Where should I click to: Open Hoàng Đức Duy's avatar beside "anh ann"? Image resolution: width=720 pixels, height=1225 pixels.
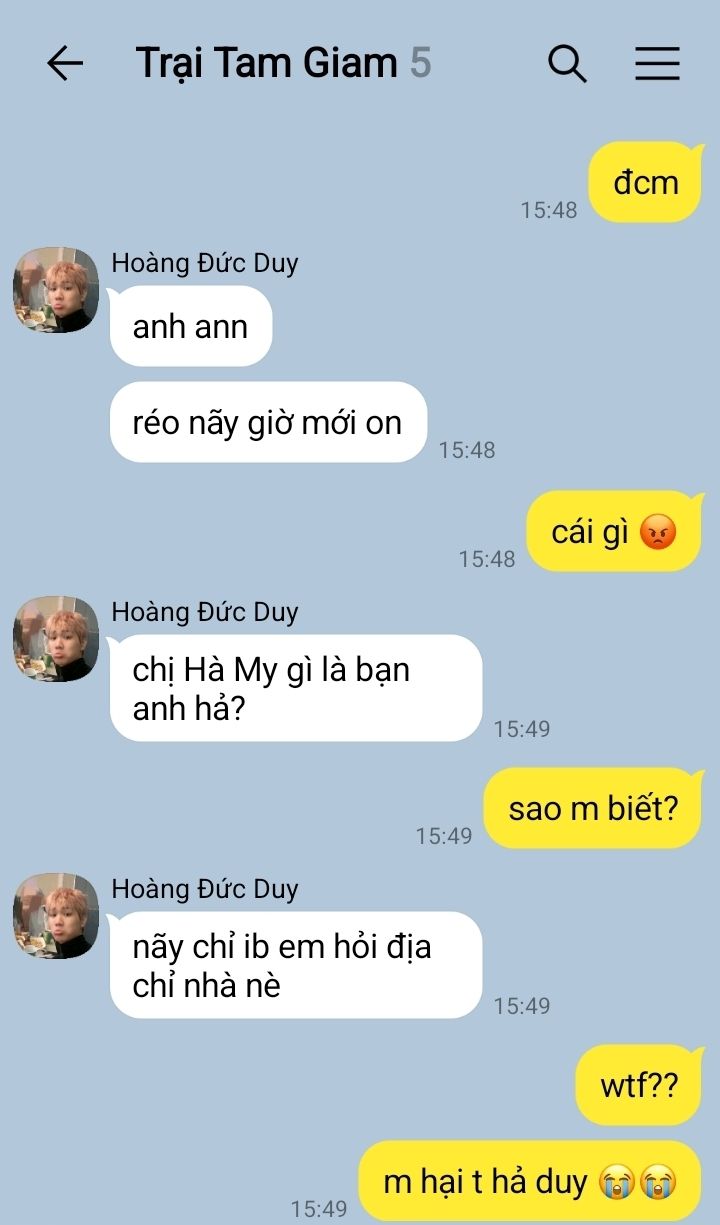pyautogui.click(x=56, y=290)
